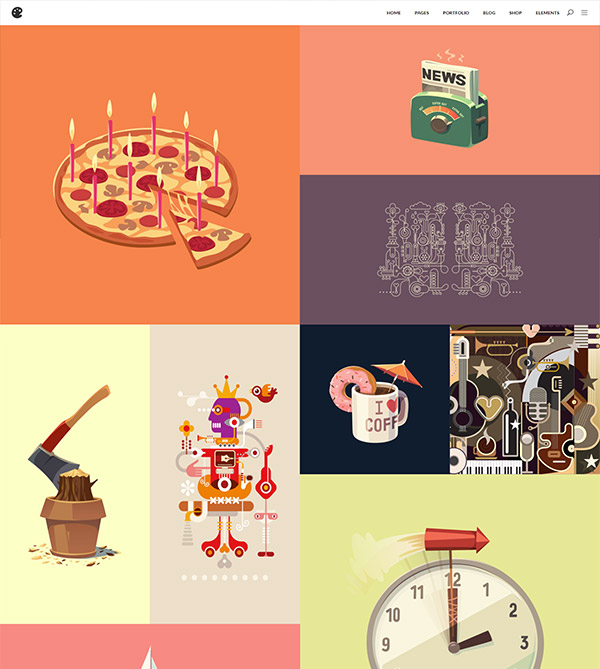Go to the Pages menu

pos(421,13)
